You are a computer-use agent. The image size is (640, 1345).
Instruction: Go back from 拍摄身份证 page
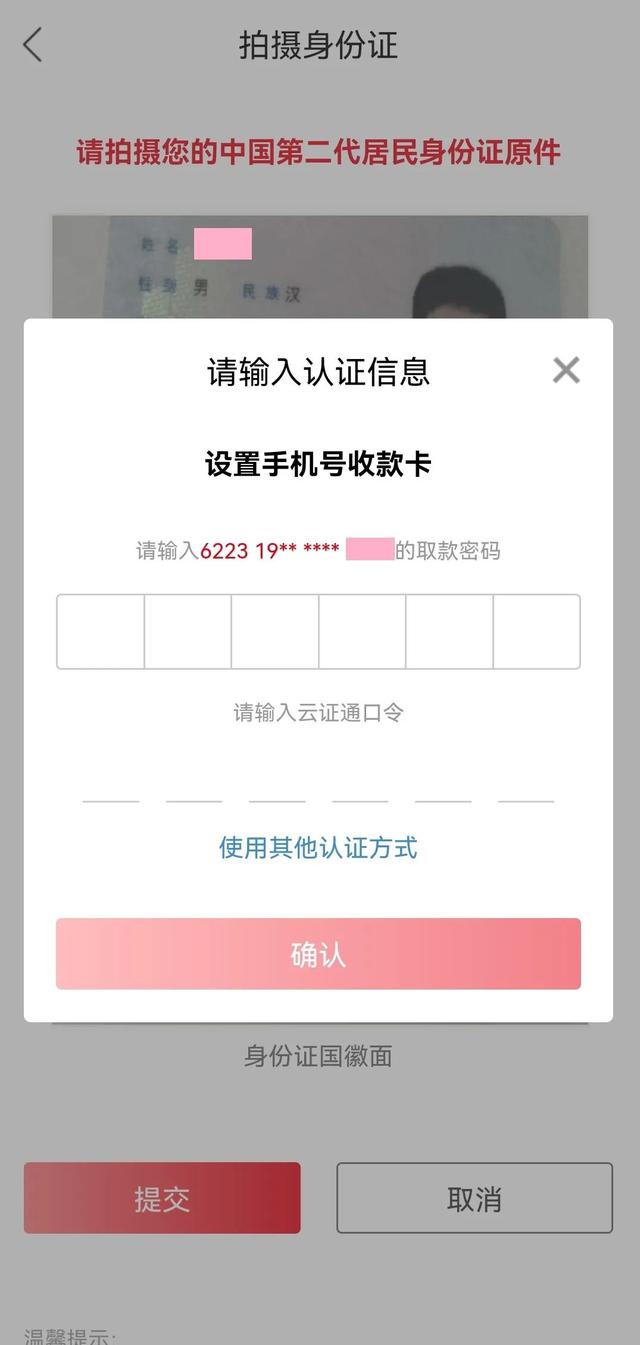[x=33, y=45]
